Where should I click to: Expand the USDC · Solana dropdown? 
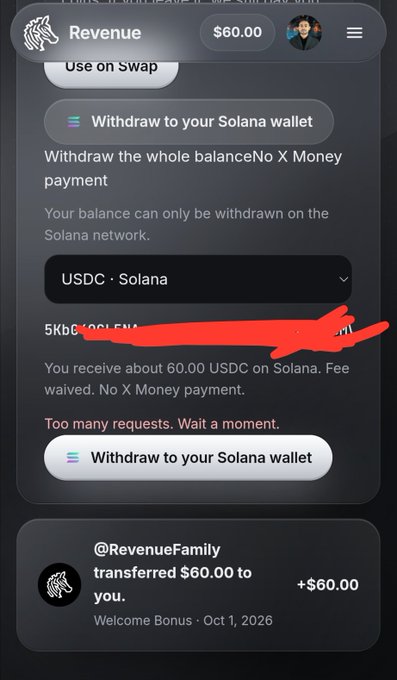[198, 279]
